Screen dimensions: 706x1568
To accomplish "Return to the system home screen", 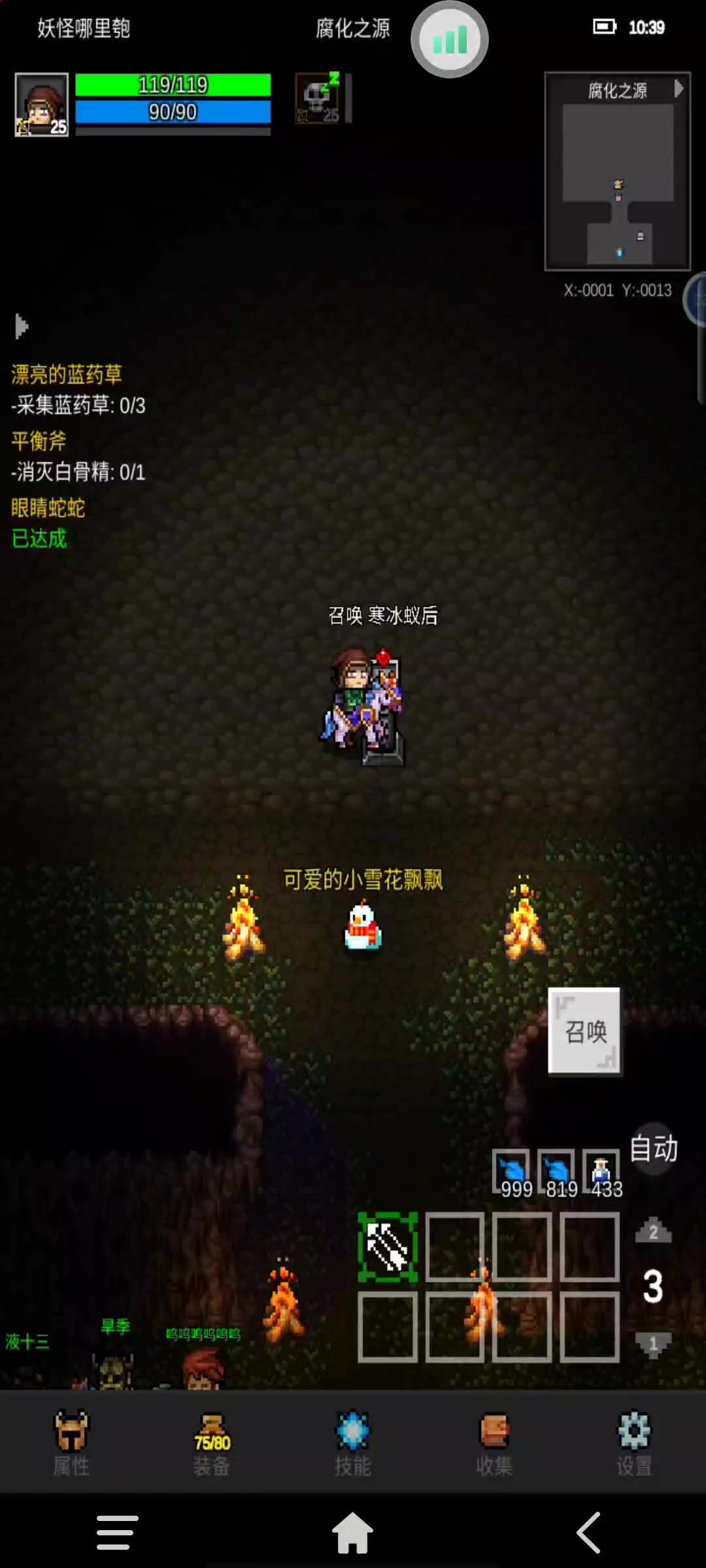I will coord(353,1532).
